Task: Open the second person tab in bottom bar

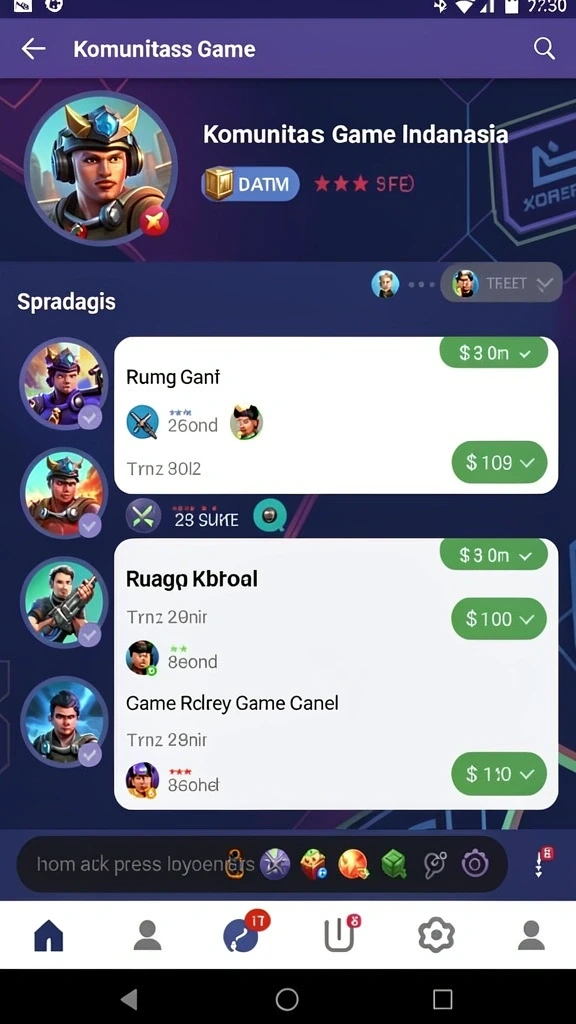Action: click(x=148, y=936)
